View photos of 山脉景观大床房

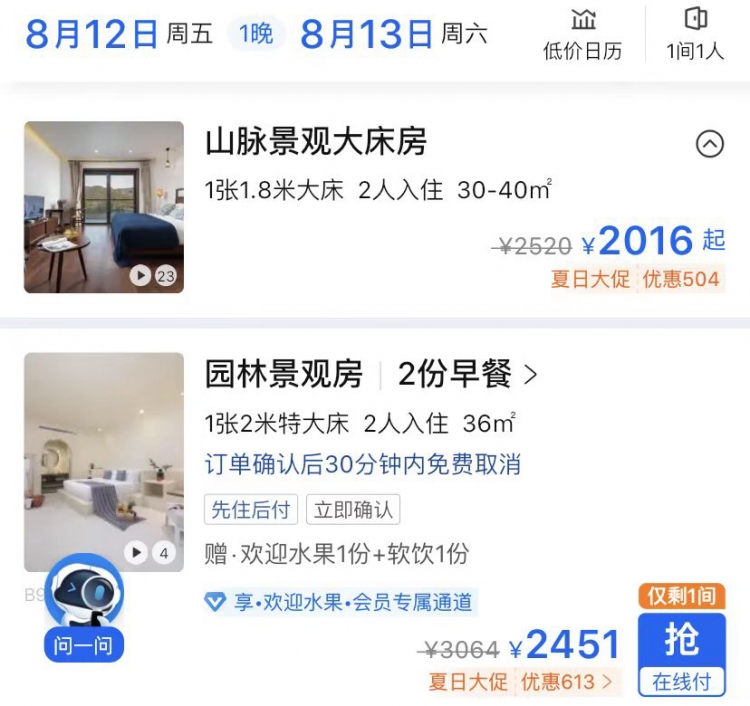[x=104, y=207]
